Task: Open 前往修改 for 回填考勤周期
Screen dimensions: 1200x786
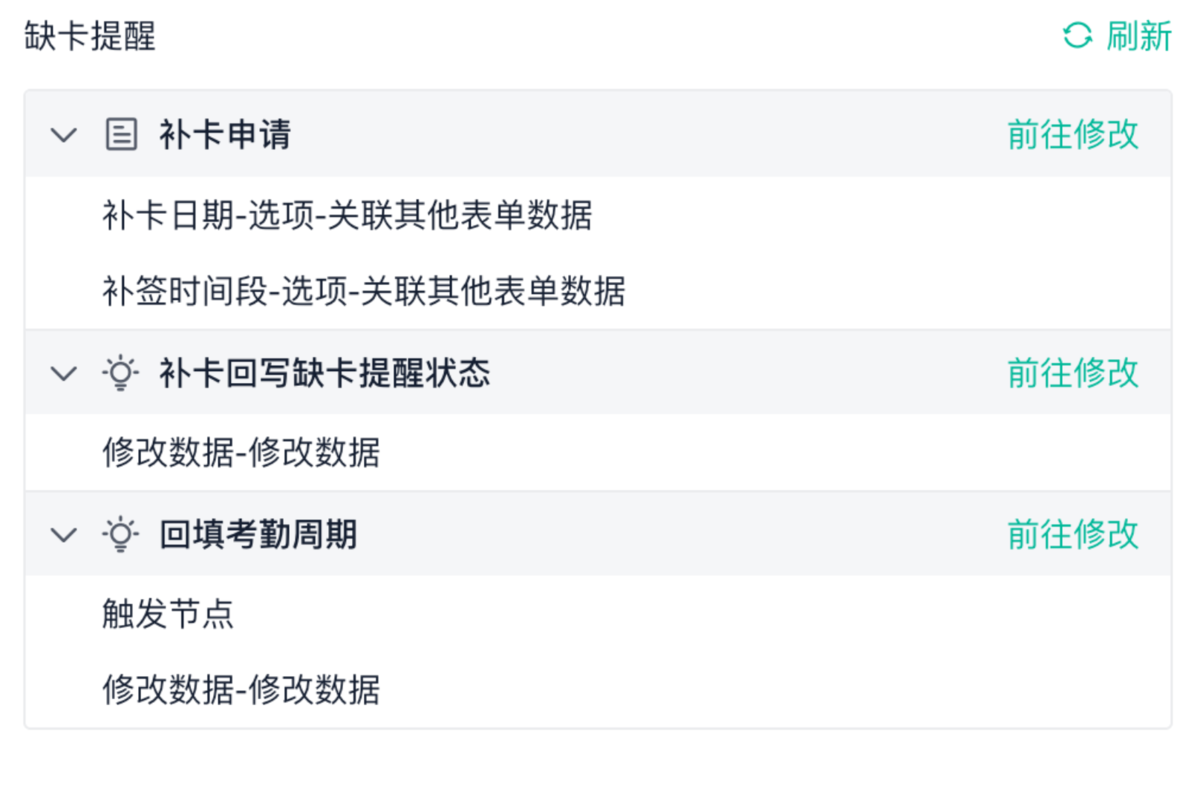Action: pos(1072,534)
